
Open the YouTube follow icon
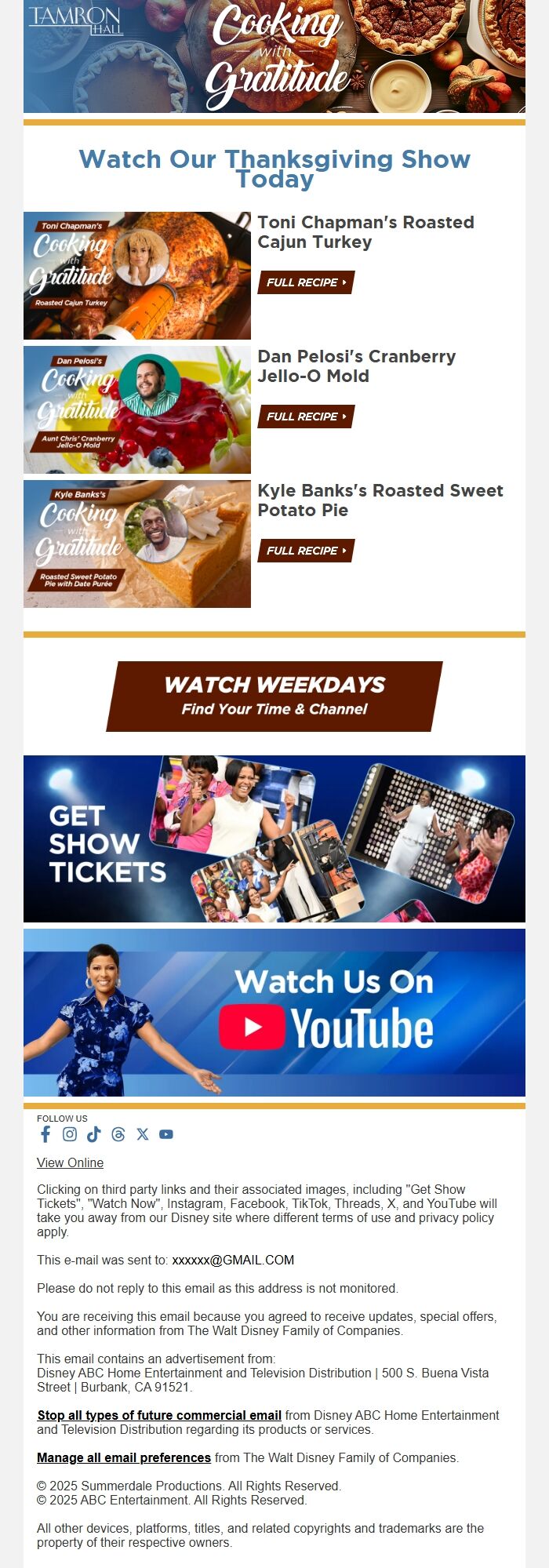(166, 1134)
